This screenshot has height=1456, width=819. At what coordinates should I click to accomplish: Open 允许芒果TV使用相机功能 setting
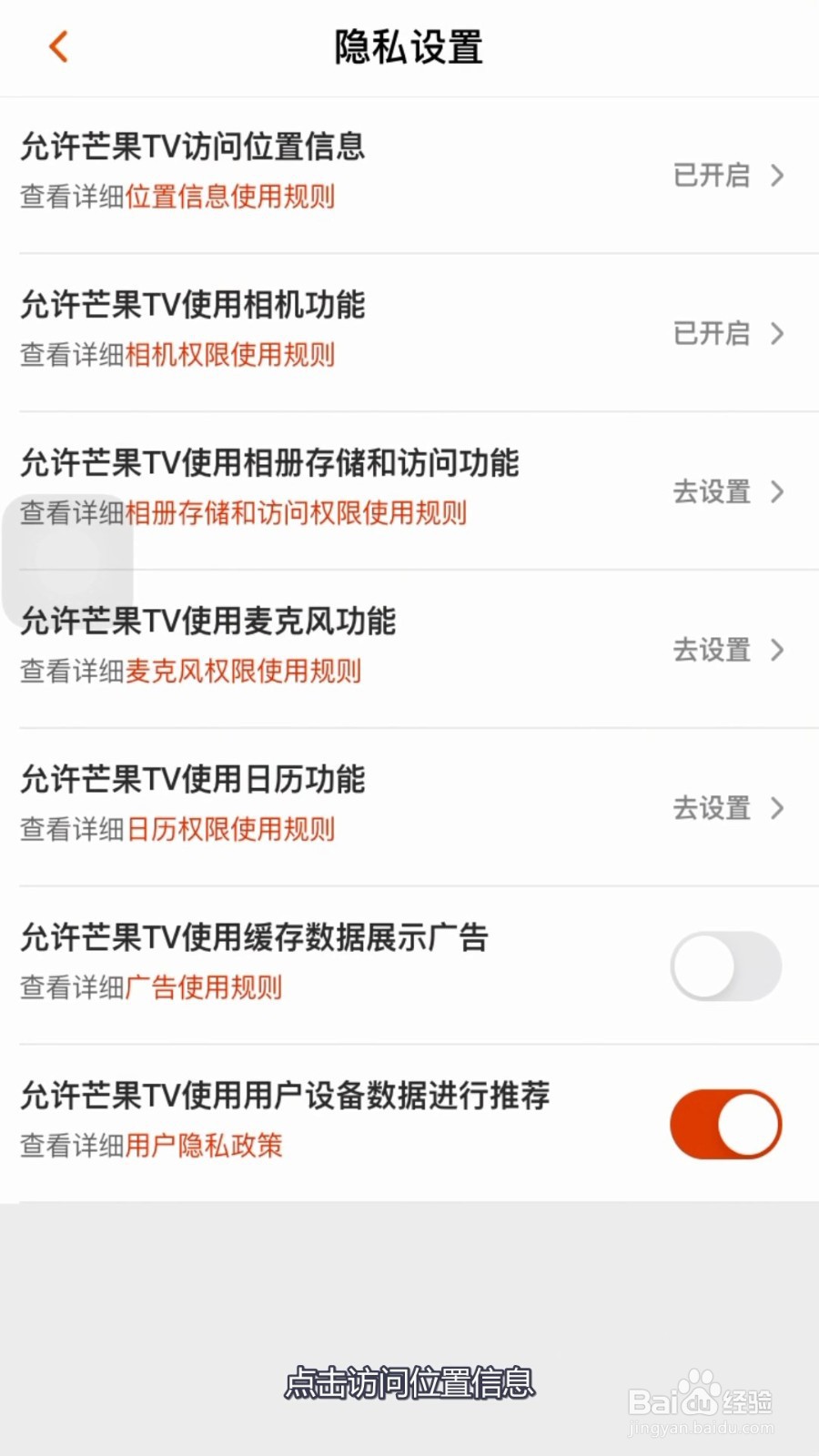(409, 333)
